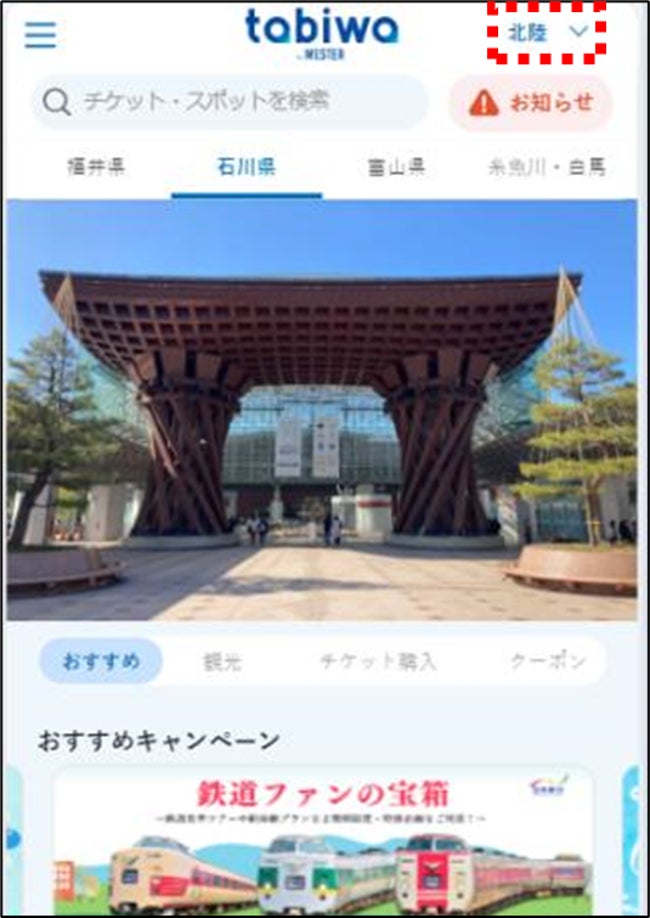Image resolution: width=650 pixels, height=918 pixels.
Task: Open the チケット購入 category
Action: (x=378, y=662)
